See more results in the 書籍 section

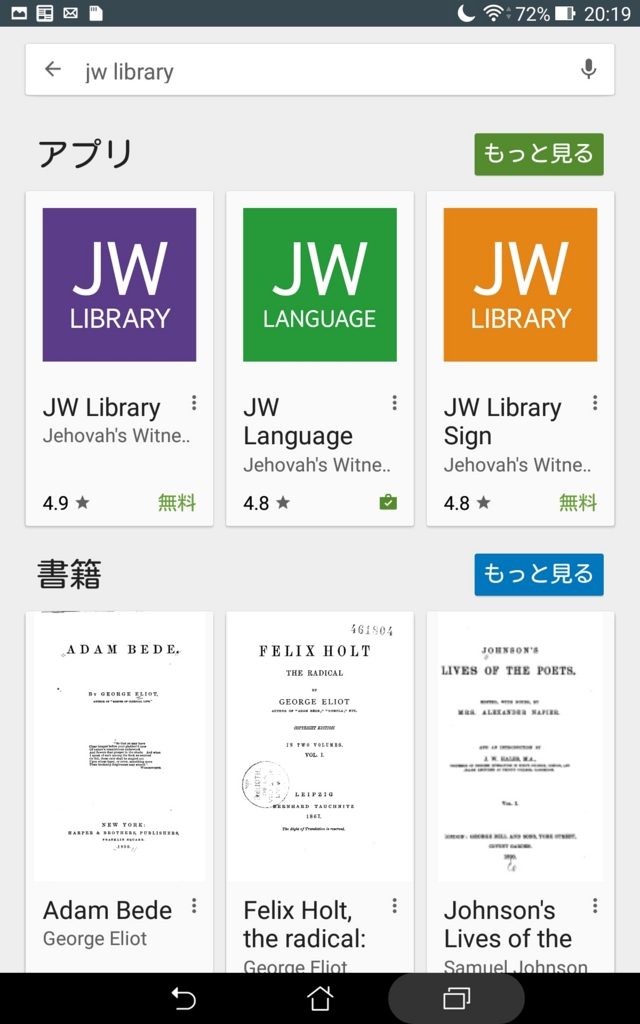point(539,574)
